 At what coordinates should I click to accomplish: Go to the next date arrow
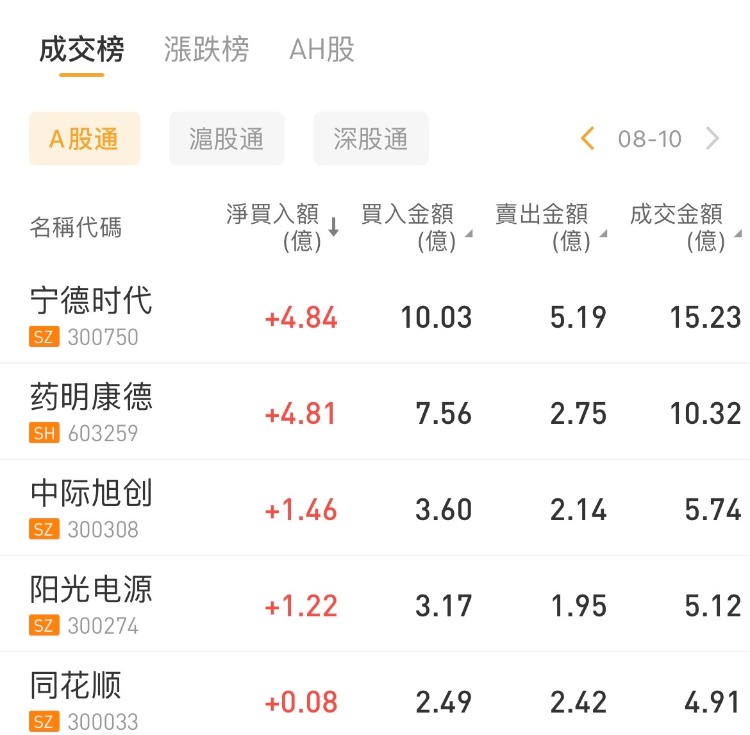712,139
